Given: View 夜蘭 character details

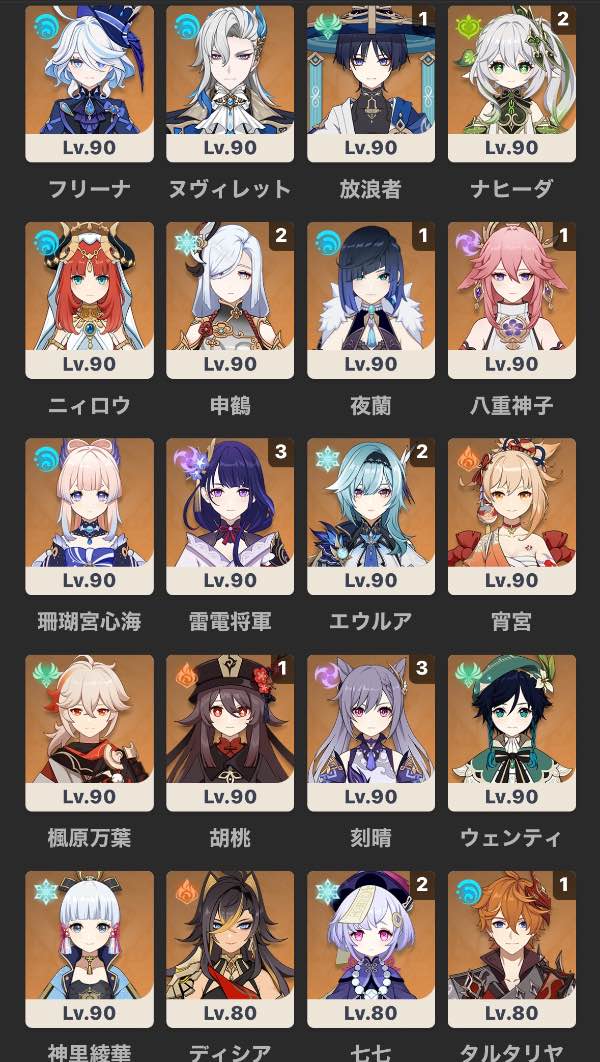Looking at the screenshot, I should [x=371, y=300].
